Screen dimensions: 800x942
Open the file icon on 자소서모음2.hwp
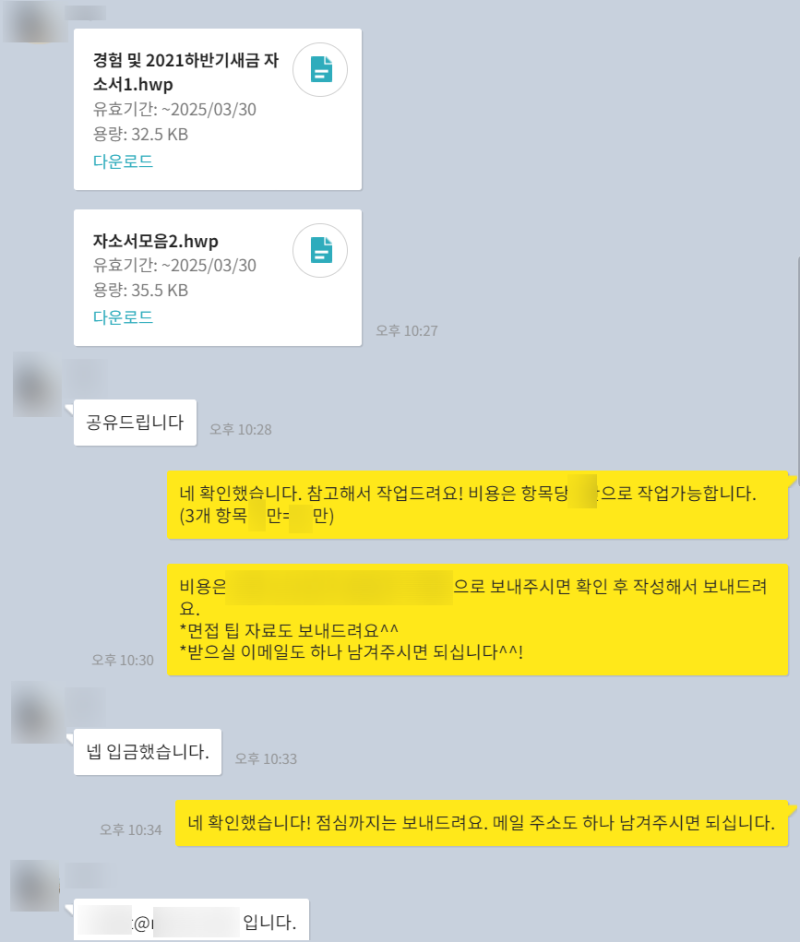coord(320,250)
